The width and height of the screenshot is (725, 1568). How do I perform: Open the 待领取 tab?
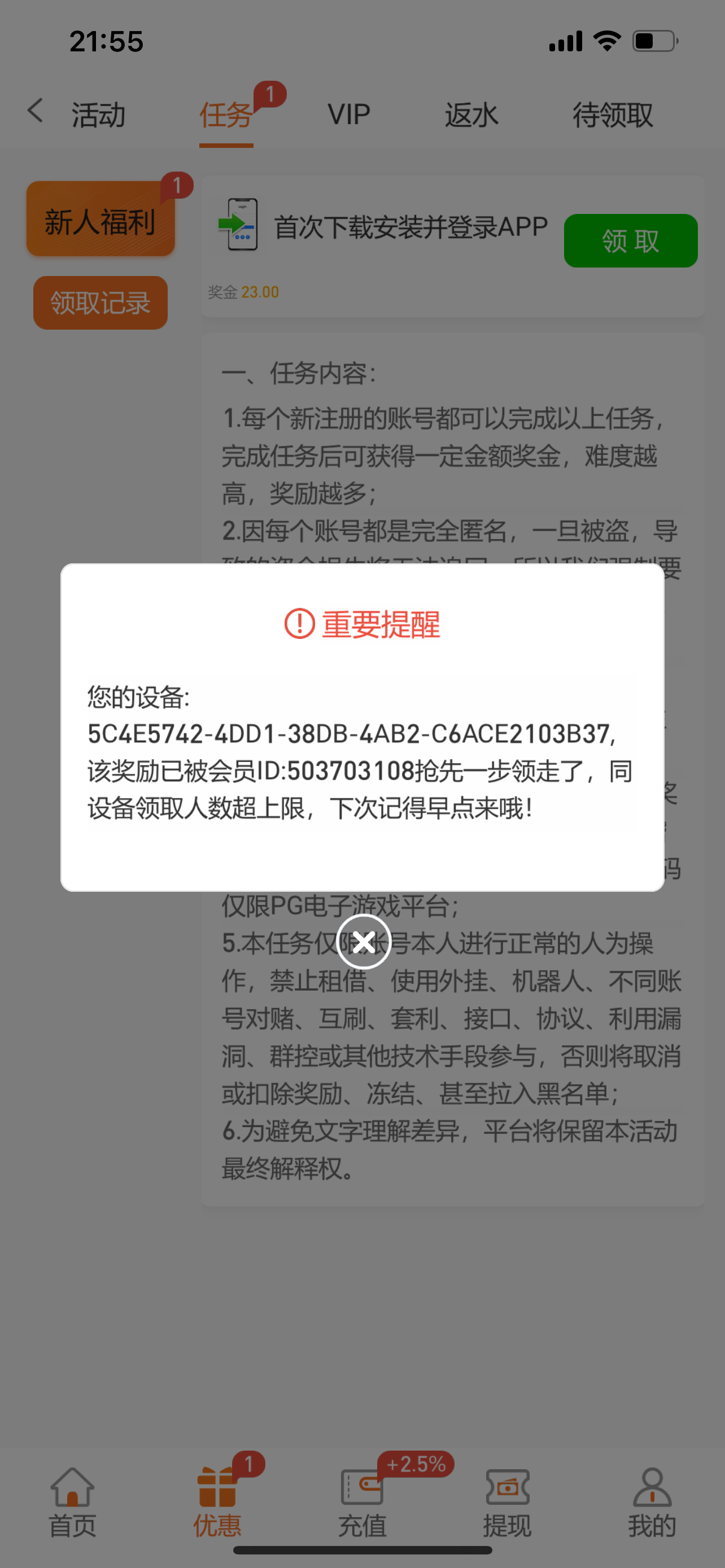coord(613,115)
